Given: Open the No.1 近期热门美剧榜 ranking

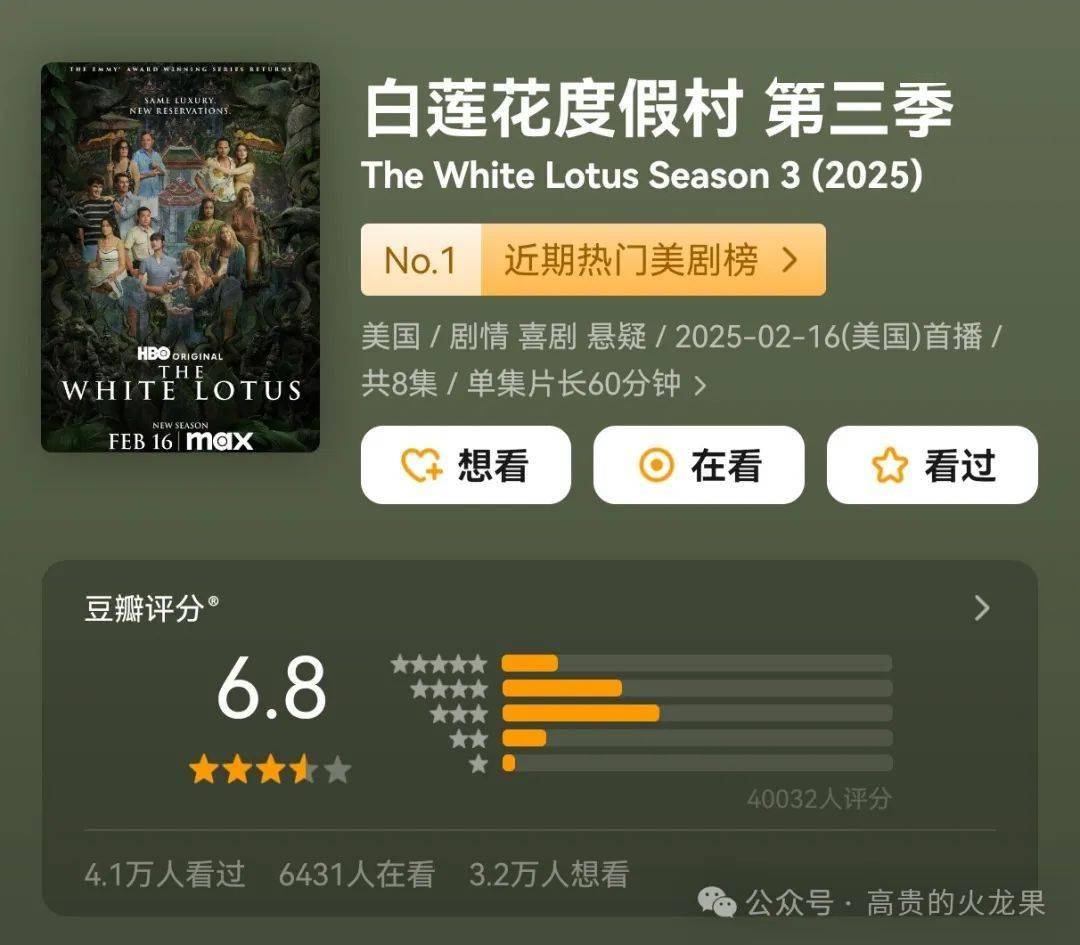Looking at the screenshot, I should (x=593, y=260).
